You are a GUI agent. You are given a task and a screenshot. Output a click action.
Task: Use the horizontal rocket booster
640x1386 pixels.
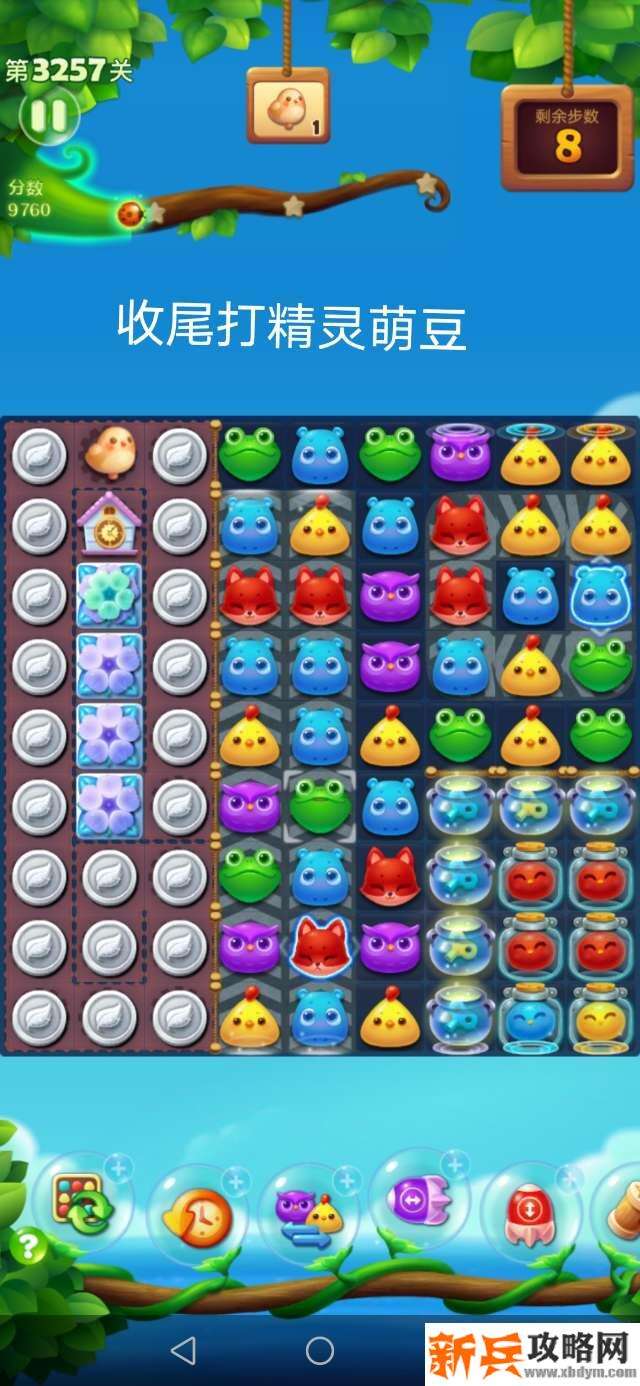420,1198
